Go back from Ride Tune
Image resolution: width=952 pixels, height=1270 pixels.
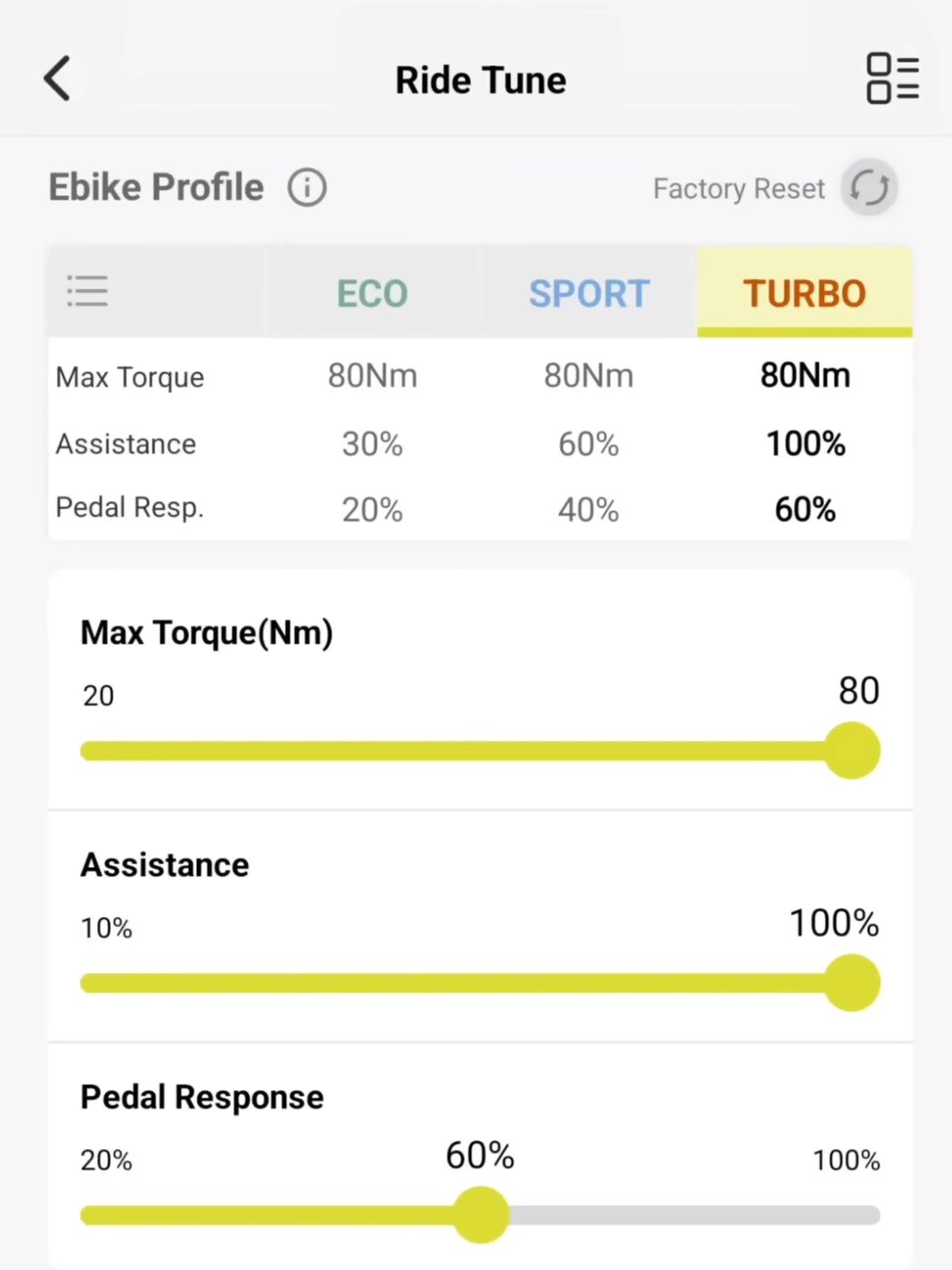pos(58,79)
